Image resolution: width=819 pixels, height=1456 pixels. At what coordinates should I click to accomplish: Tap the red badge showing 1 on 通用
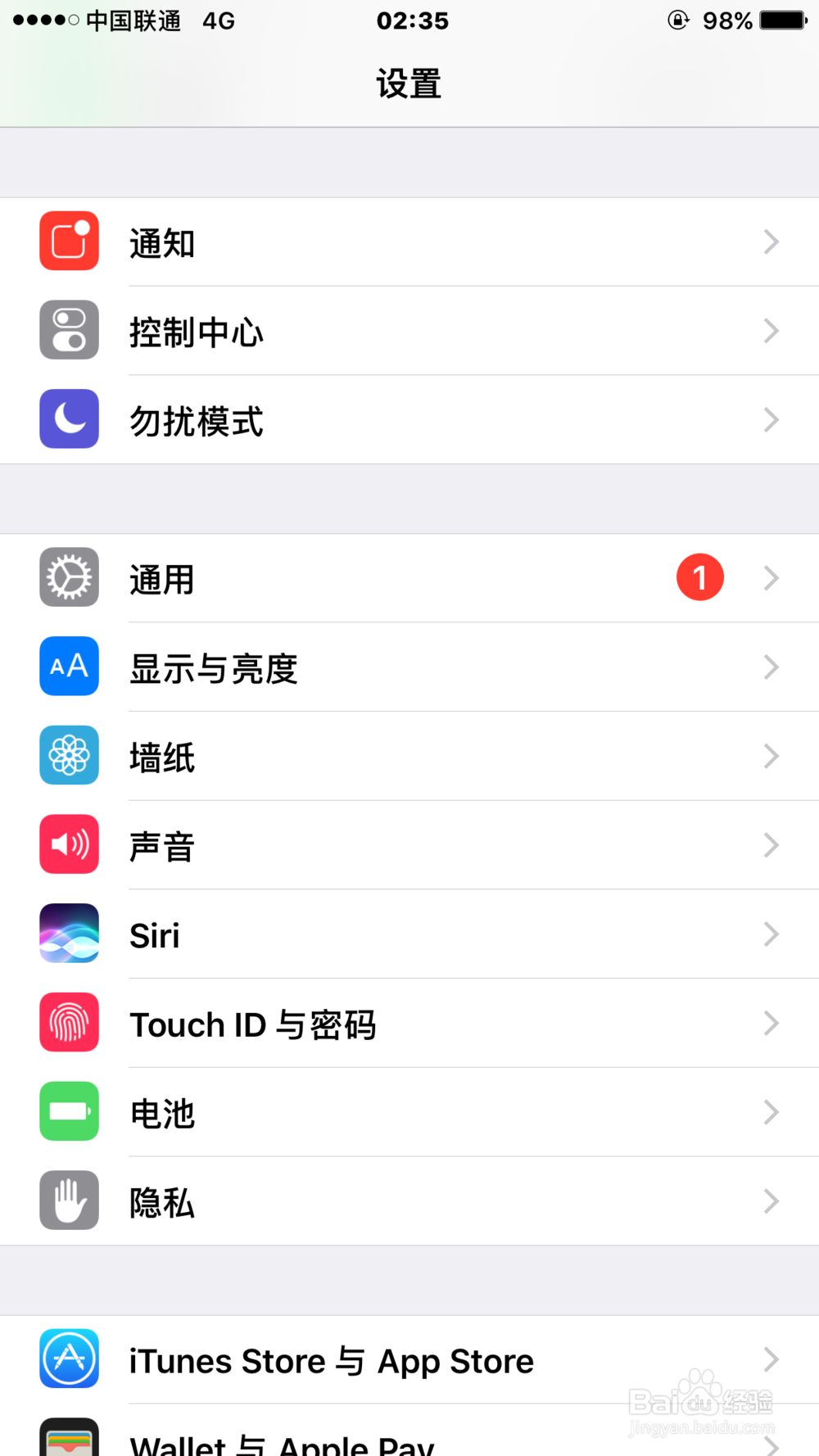(x=700, y=577)
